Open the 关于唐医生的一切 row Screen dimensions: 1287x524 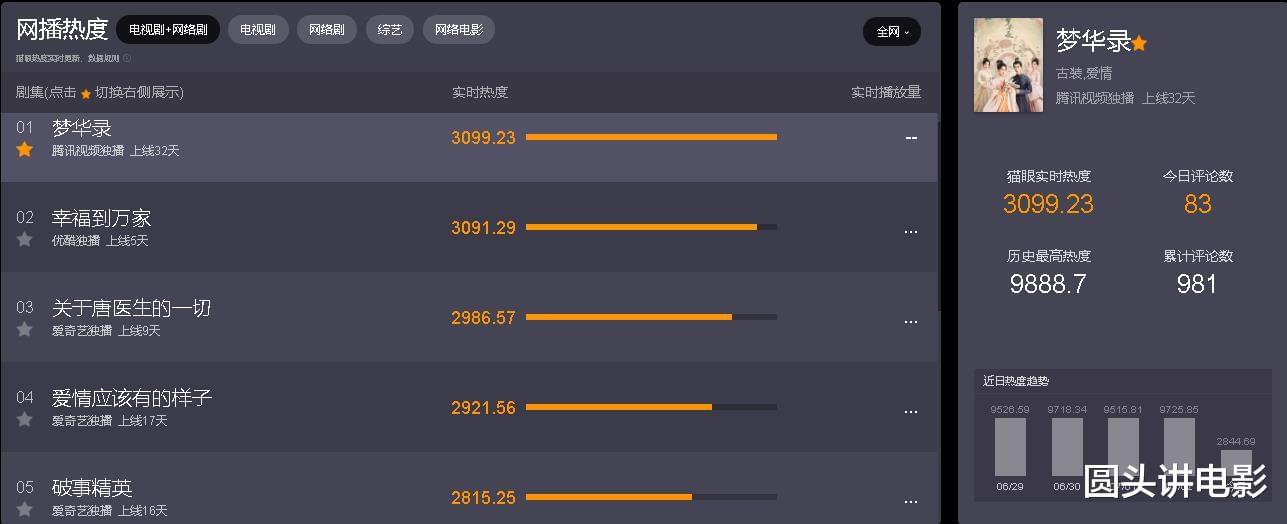131,308
